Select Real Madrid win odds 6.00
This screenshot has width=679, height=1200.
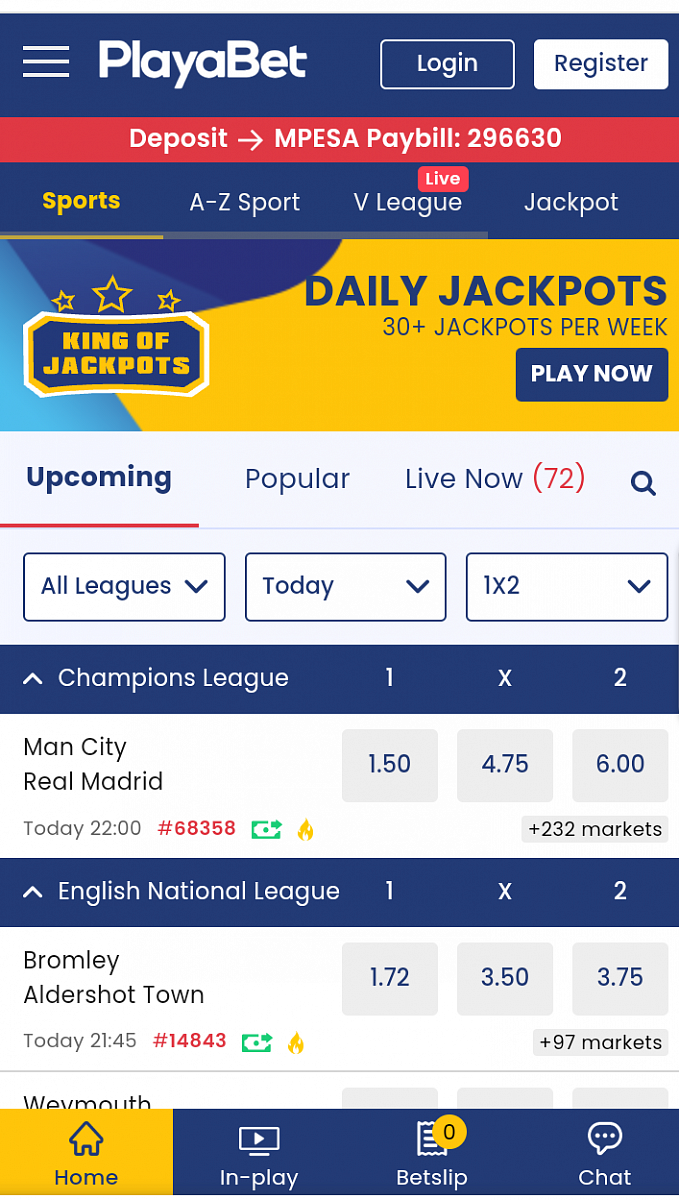click(x=619, y=765)
